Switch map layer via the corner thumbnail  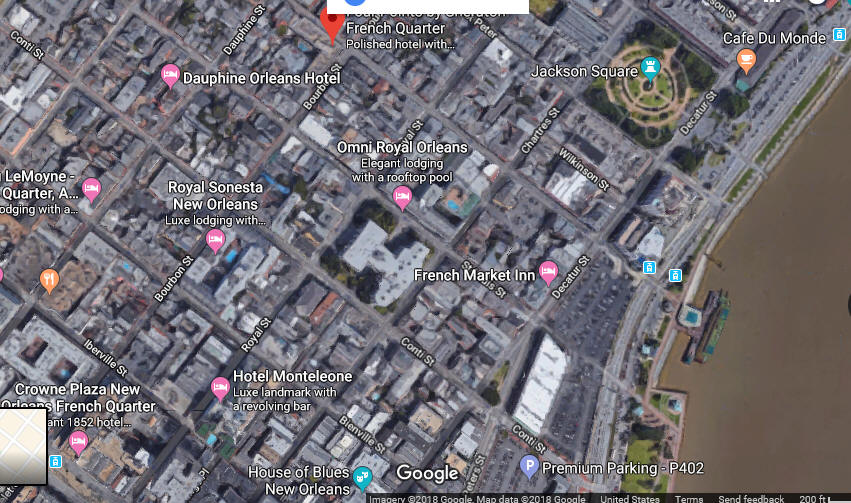click(x=23, y=446)
